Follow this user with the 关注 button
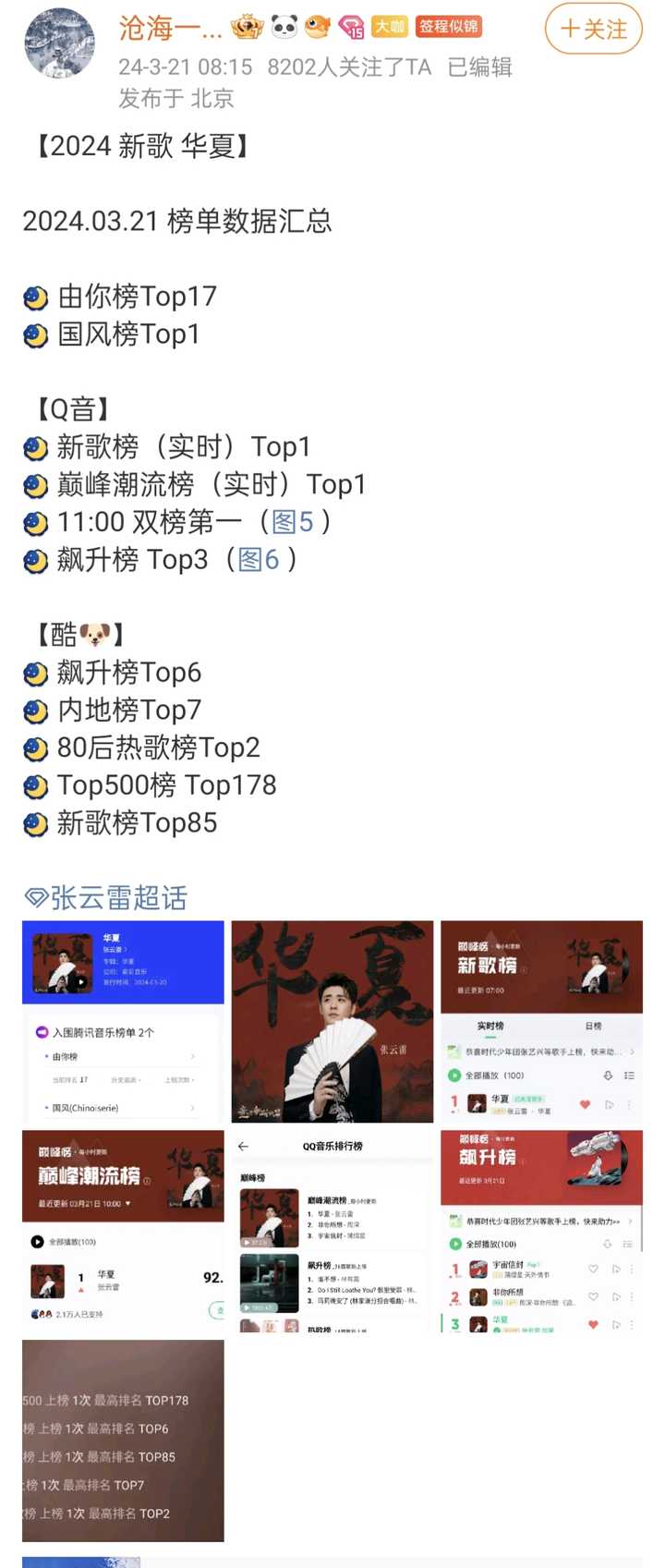This screenshot has height=1568, width=665. (x=593, y=29)
